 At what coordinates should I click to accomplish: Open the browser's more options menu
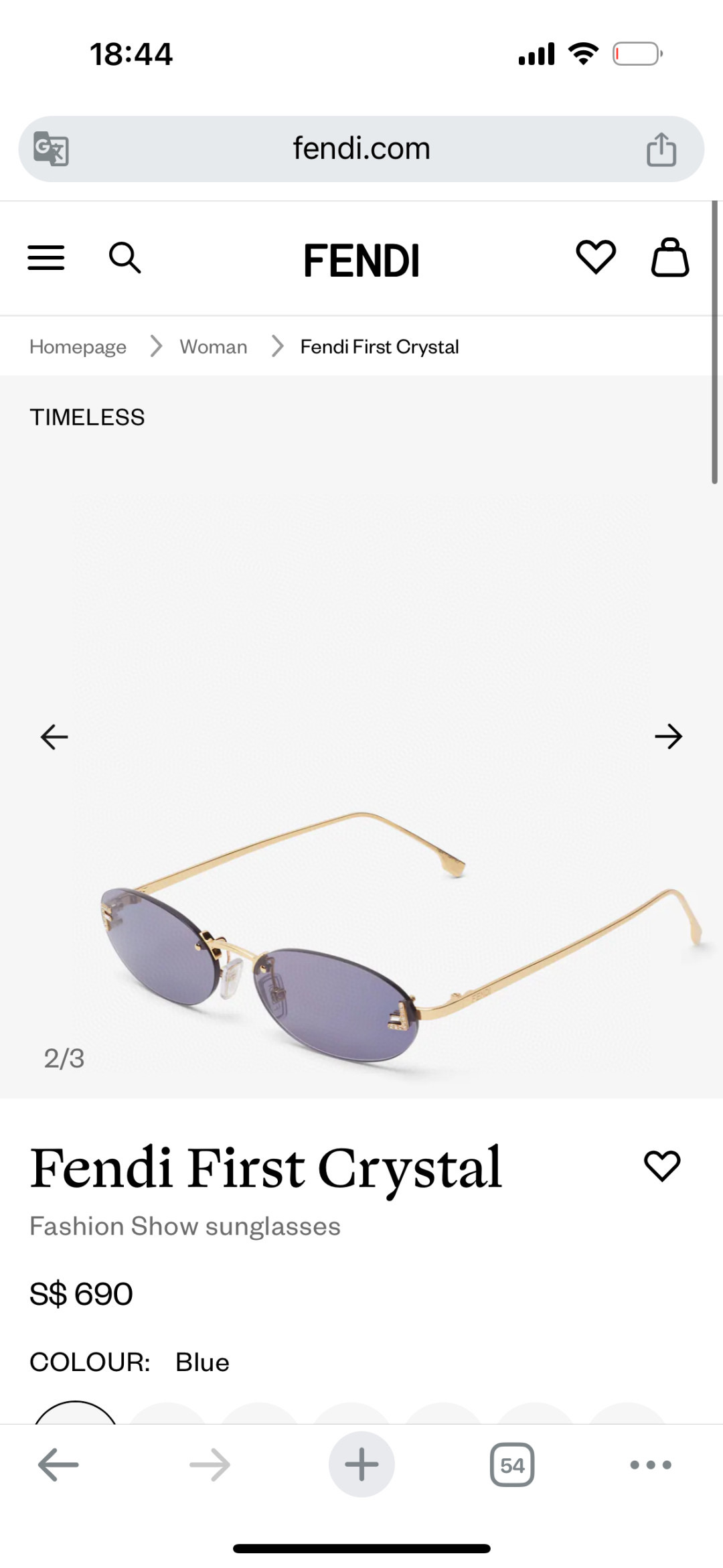click(651, 1465)
